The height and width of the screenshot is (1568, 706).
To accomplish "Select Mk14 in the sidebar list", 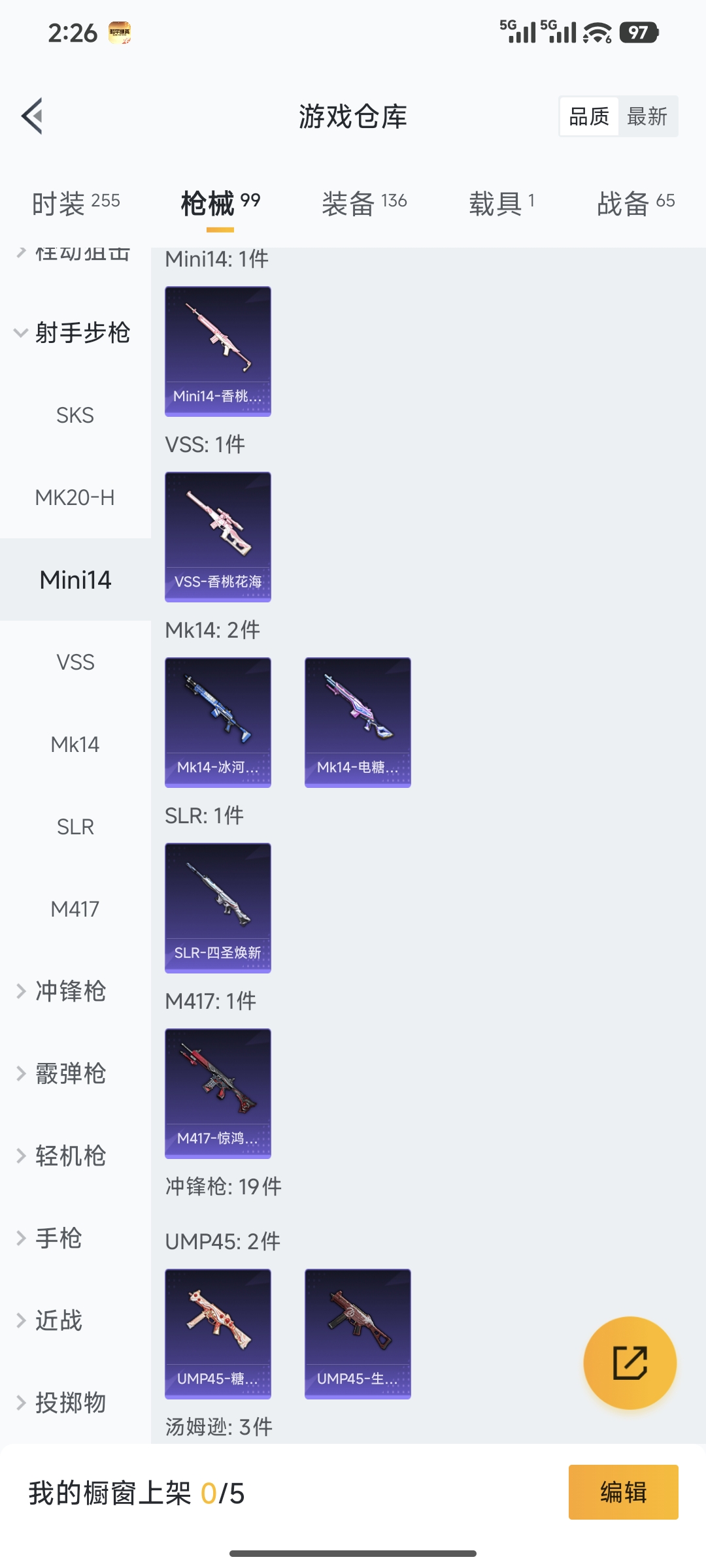I will 74,743.
